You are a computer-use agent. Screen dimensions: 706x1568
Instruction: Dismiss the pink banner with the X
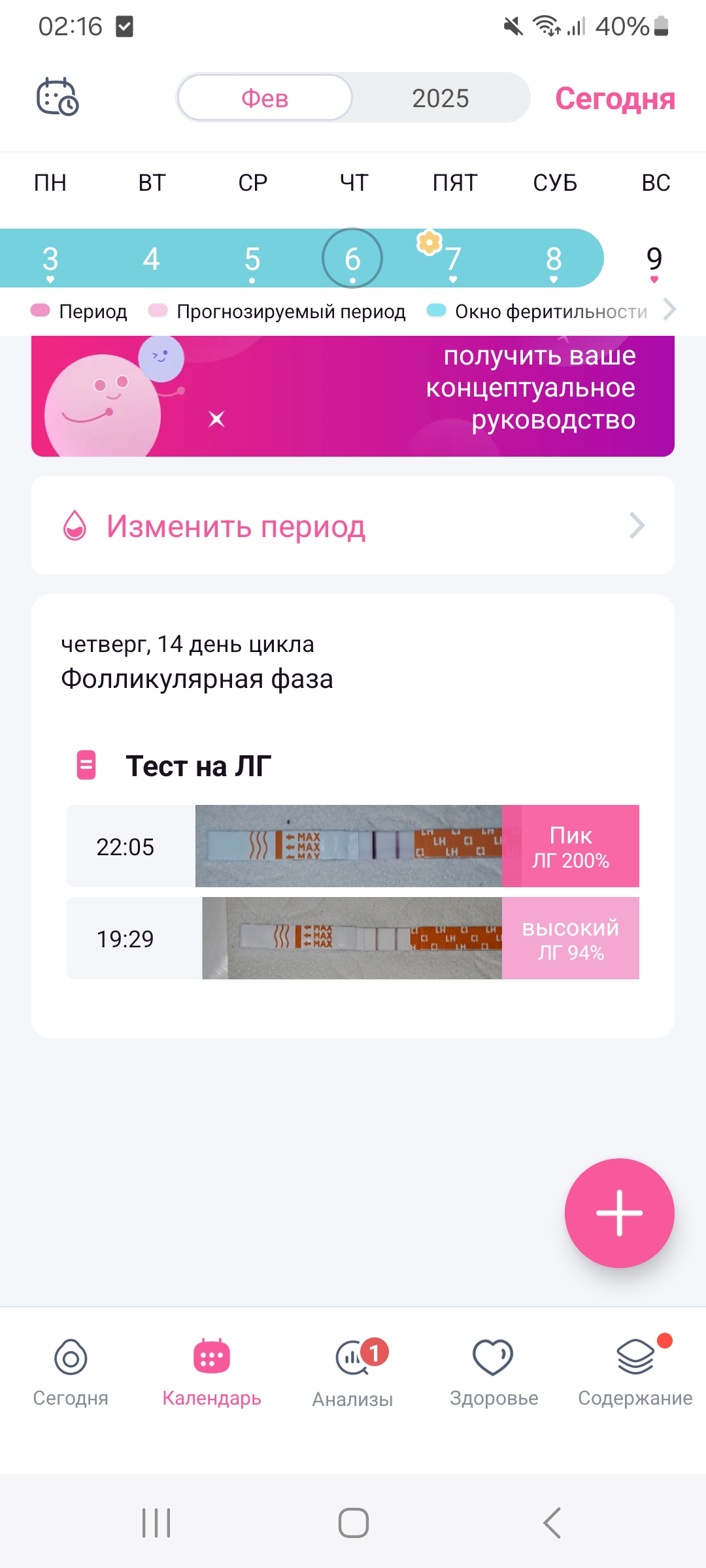(x=216, y=418)
